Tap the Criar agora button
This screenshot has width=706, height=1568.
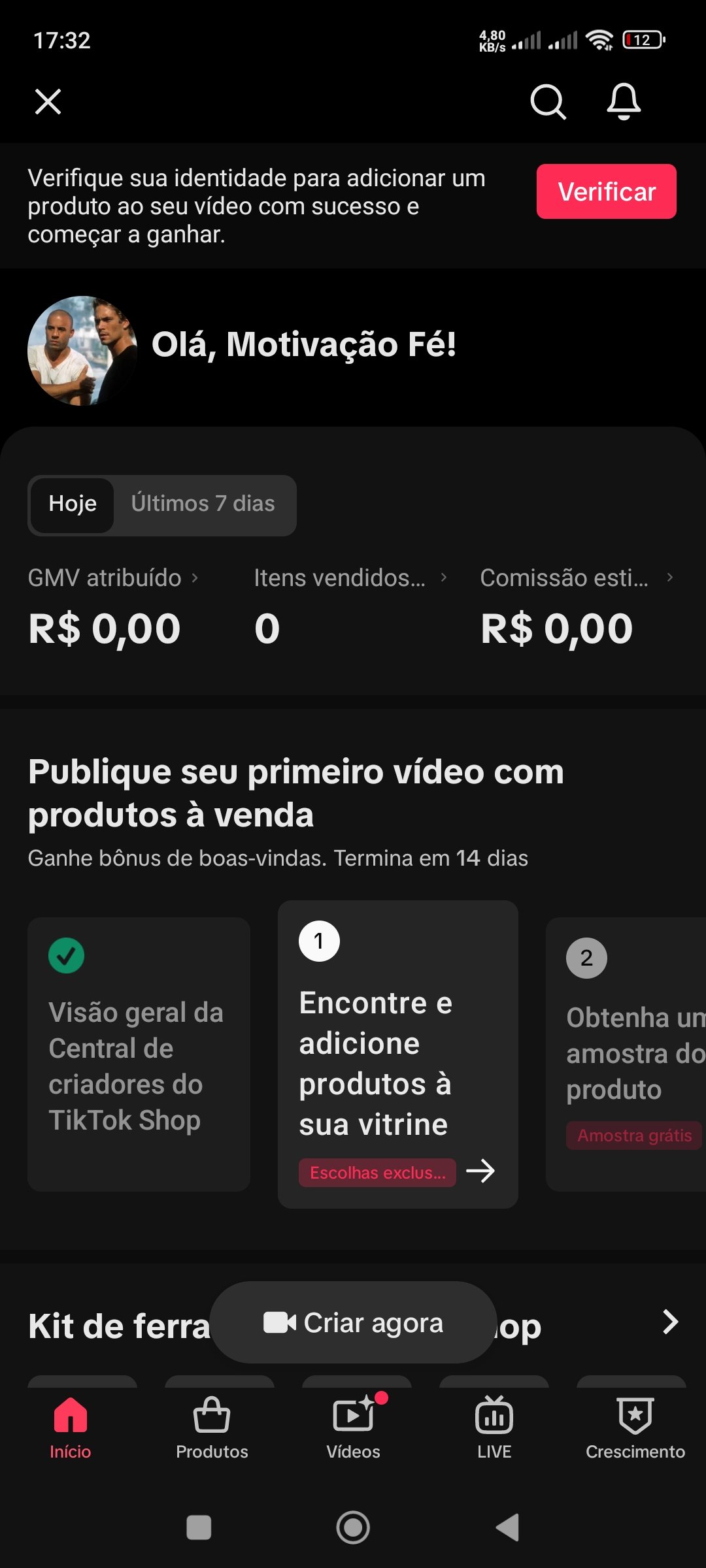tap(353, 1322)
